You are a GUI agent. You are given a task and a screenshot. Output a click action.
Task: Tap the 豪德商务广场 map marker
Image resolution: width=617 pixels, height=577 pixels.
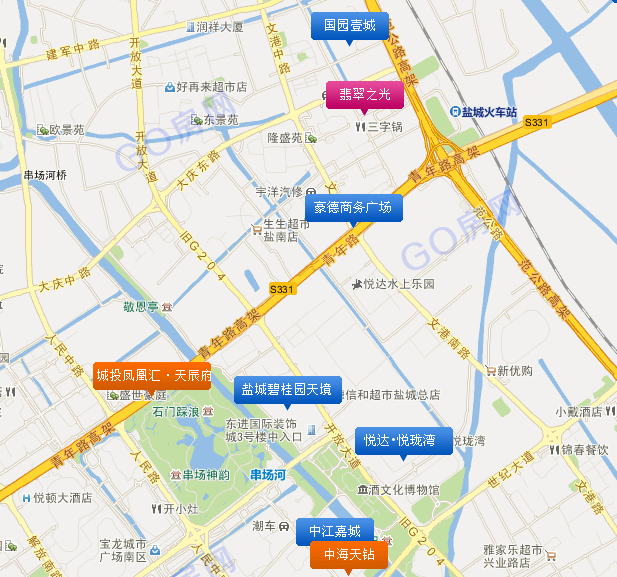pos(353,208)
